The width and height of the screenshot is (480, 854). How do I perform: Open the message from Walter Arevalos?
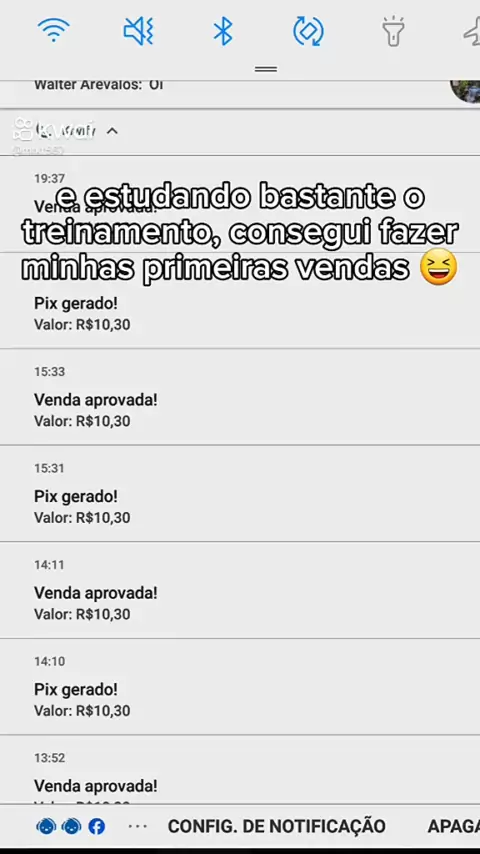[240, 89]
